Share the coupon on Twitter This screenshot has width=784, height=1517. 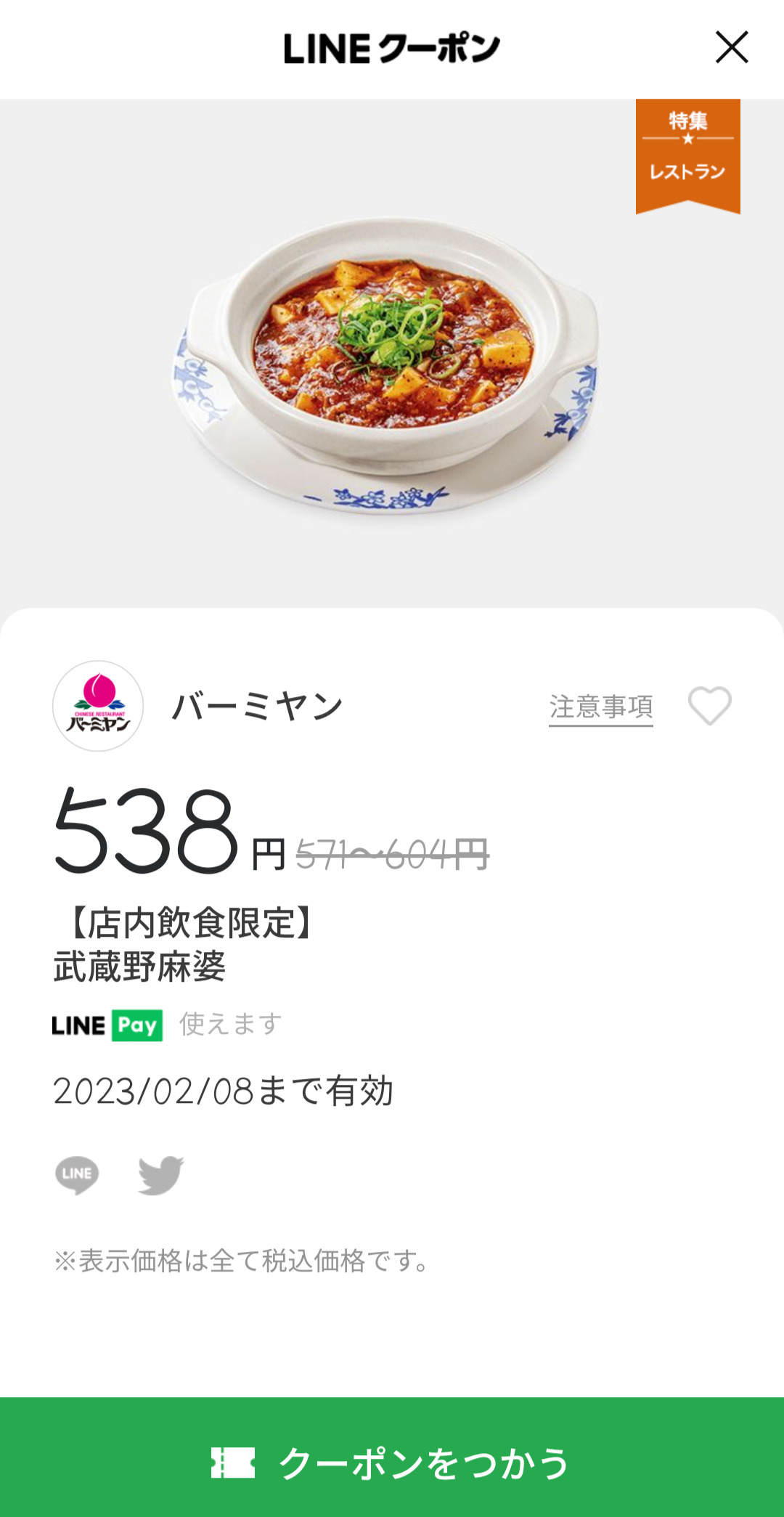[160, 1174]
